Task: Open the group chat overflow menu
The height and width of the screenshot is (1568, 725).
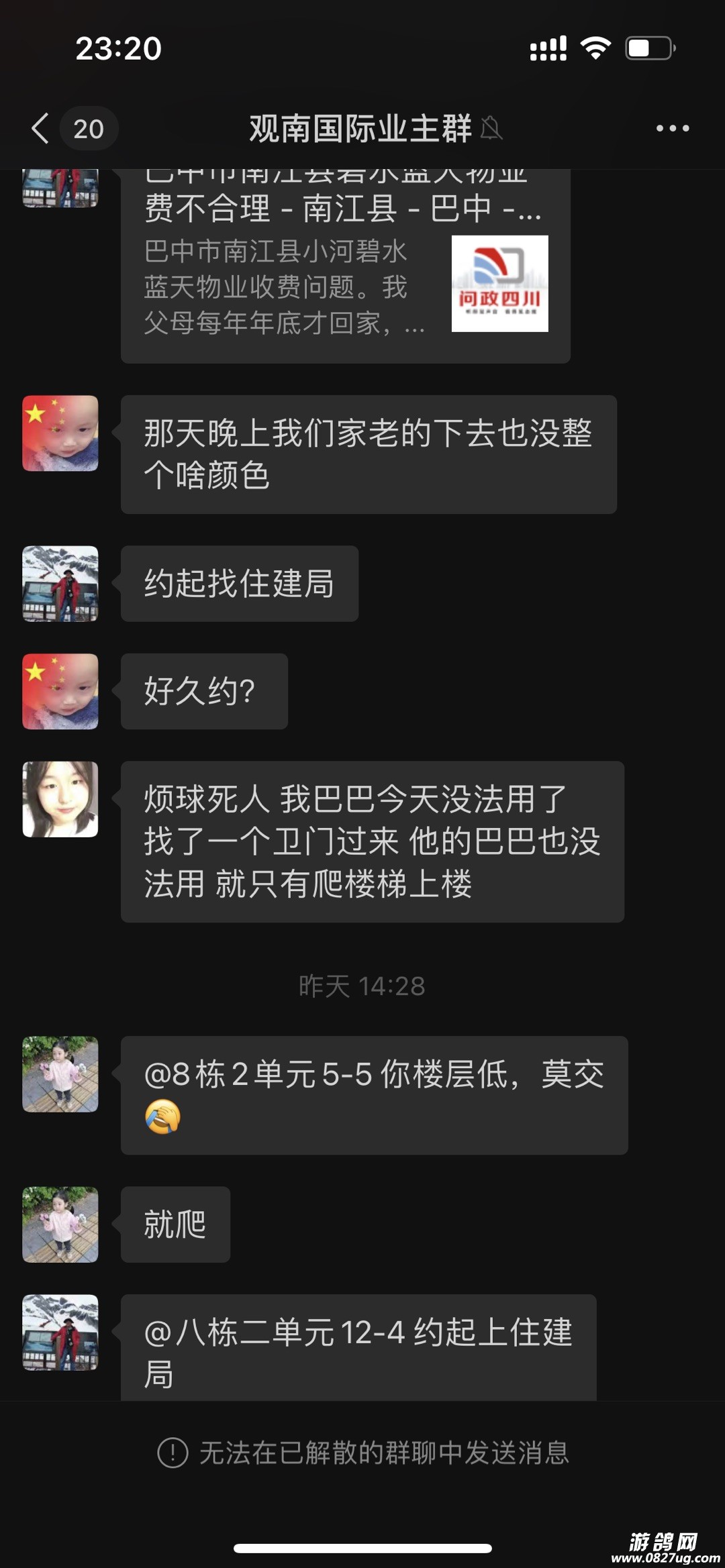Action: (672, 128)
